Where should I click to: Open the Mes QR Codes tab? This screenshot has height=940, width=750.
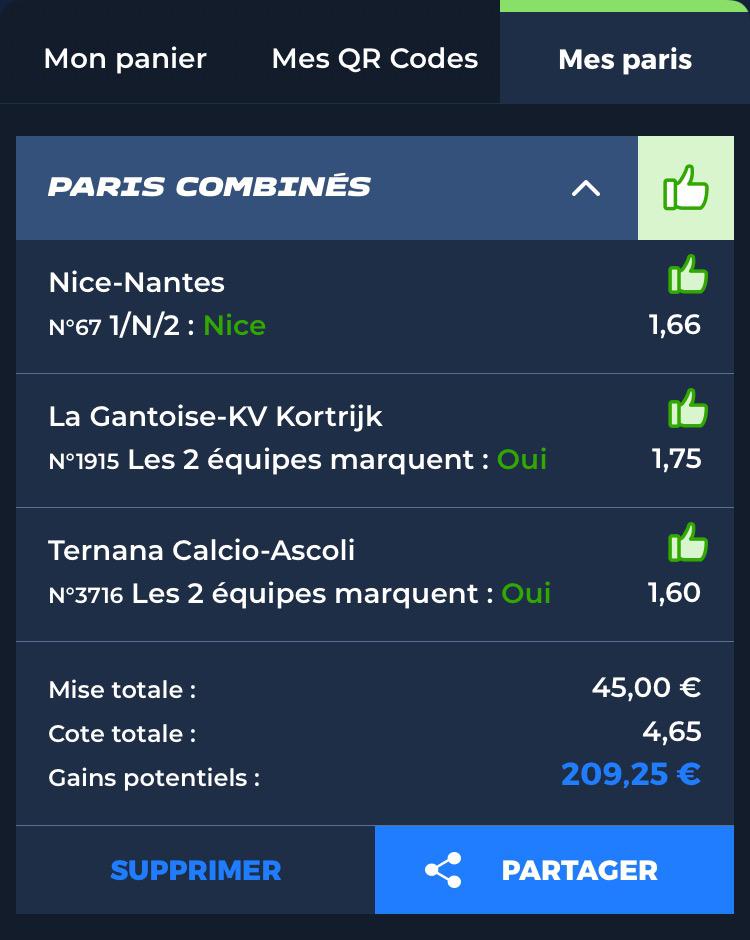375,59
